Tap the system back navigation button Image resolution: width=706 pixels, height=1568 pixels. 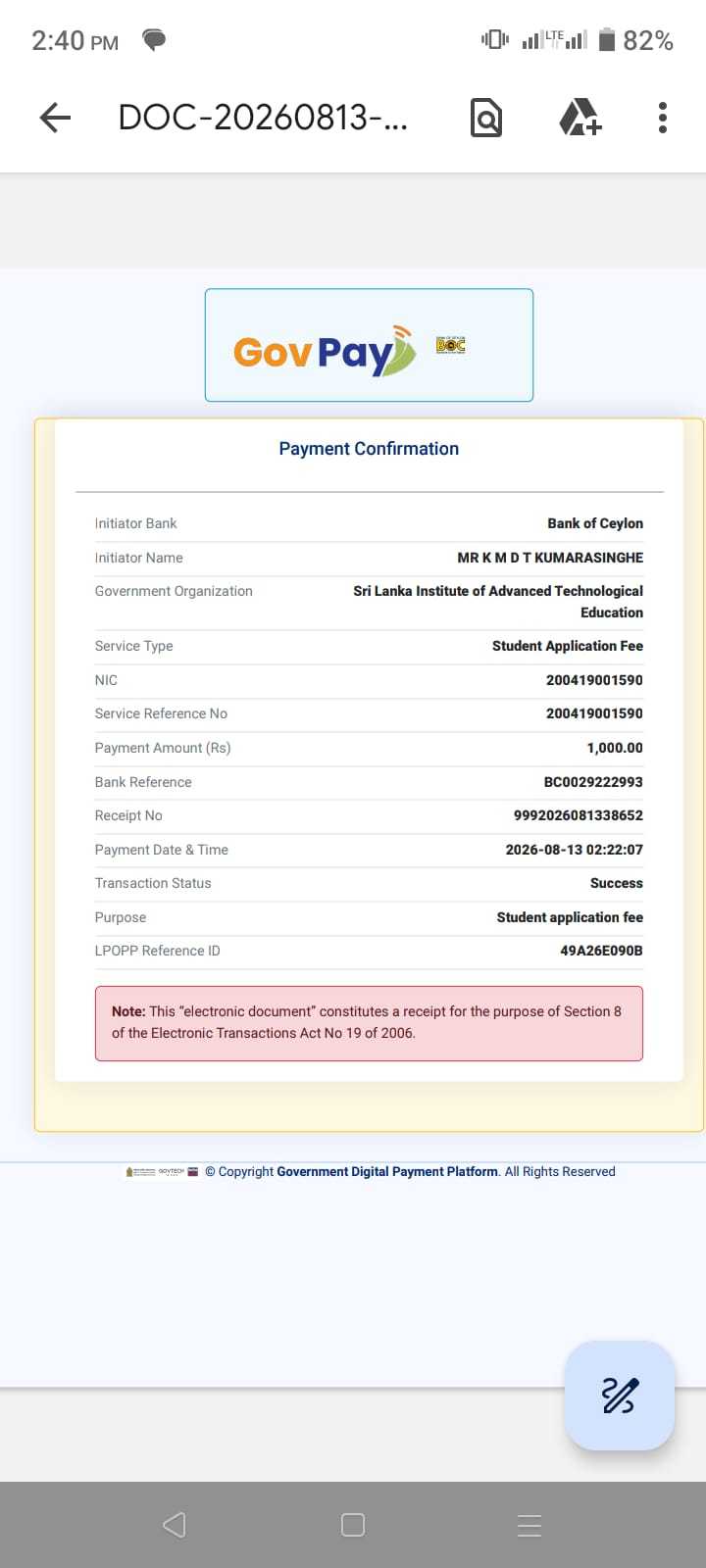(x=175, y=1525)
